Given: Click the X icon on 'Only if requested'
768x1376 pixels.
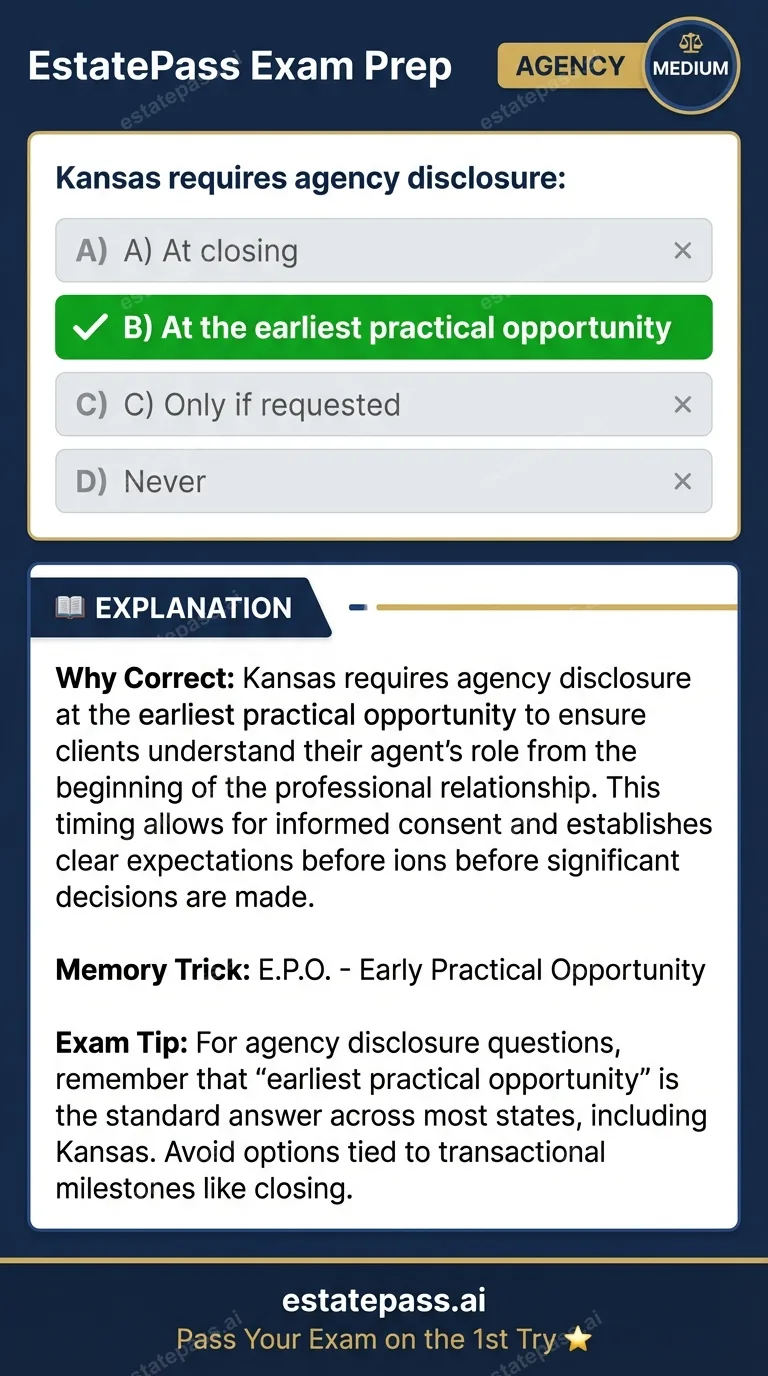Looking at the screenshot, I should click(683, 404).
